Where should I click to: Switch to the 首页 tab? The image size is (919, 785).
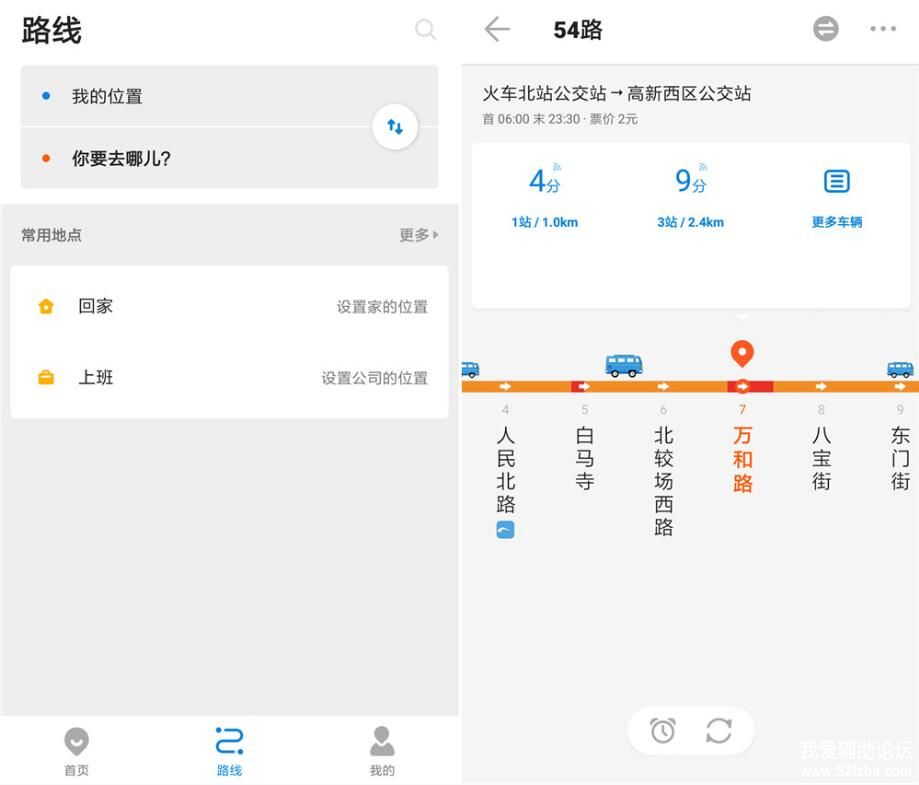pos(77,751)
